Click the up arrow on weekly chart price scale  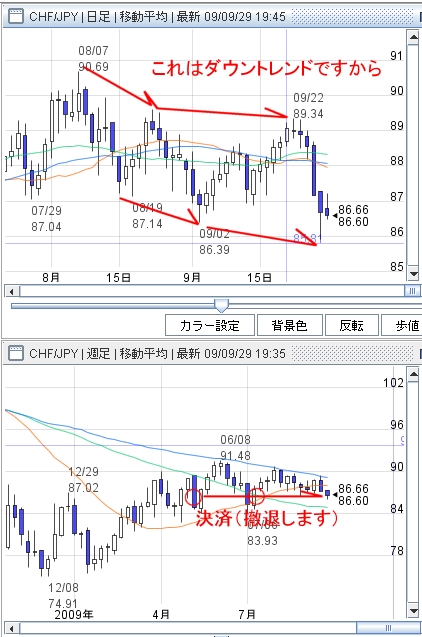coord(413,375)
